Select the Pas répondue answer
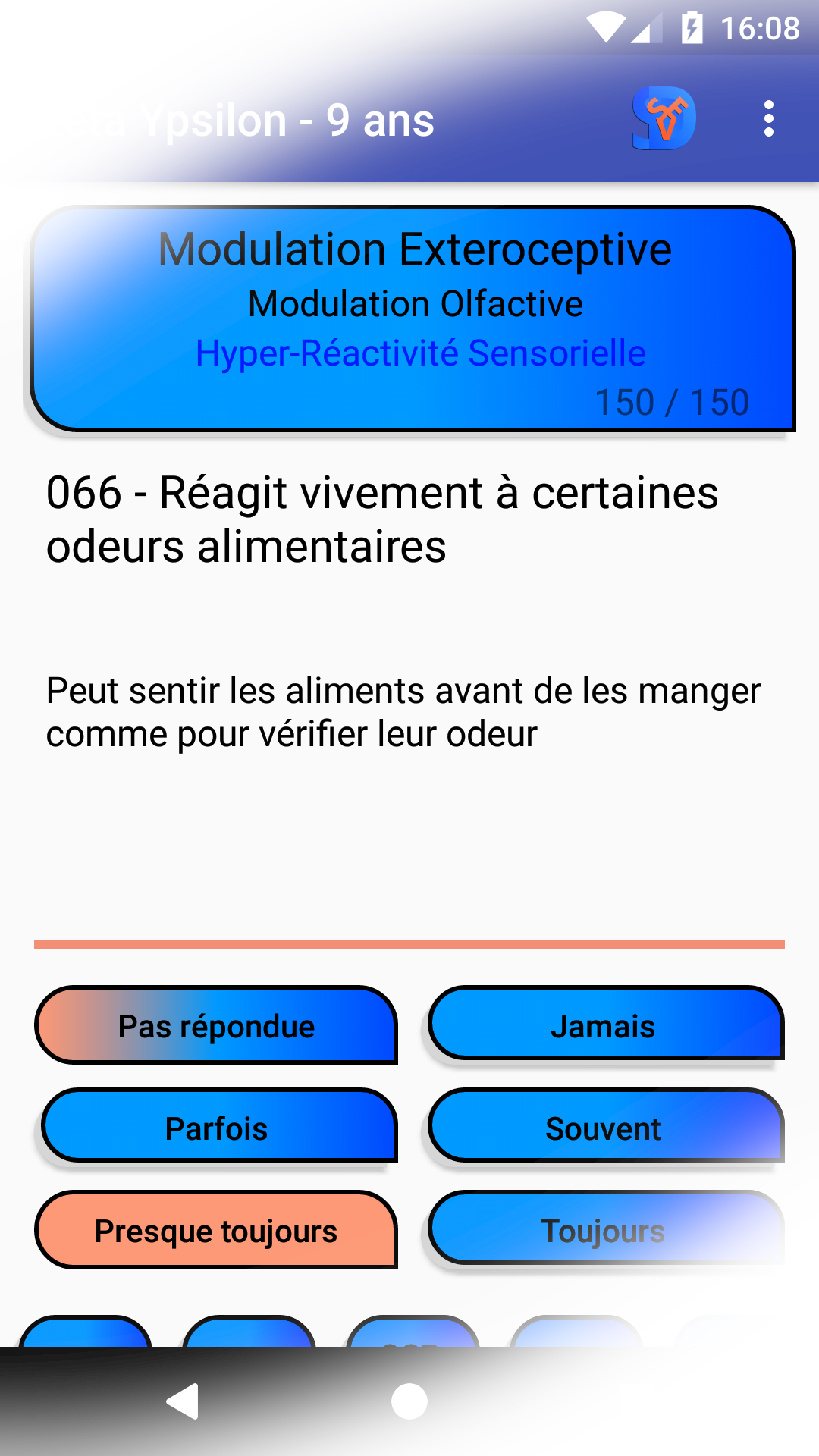The height and width of the screenshot is (1456, 819). [216, 1025]
